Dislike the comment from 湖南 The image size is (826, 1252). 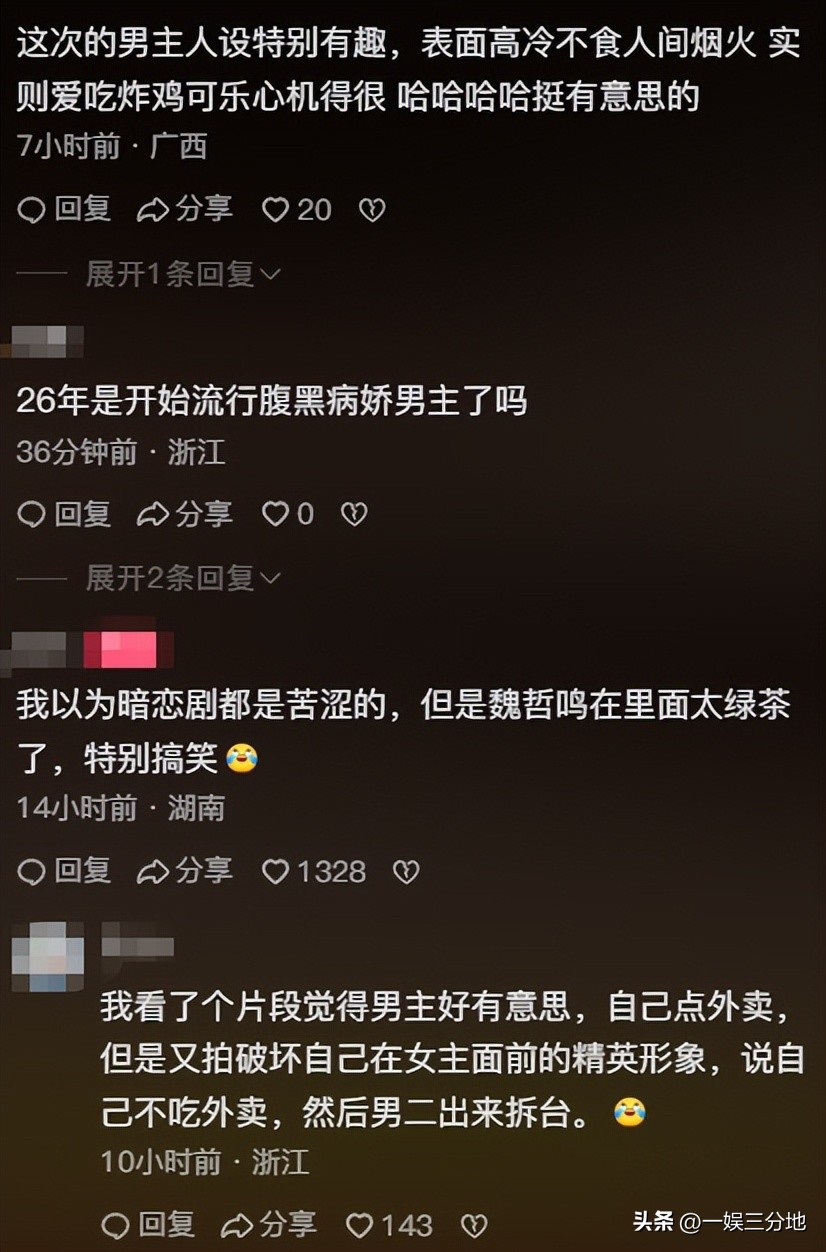pyautogui.click(x=405, y=872)
